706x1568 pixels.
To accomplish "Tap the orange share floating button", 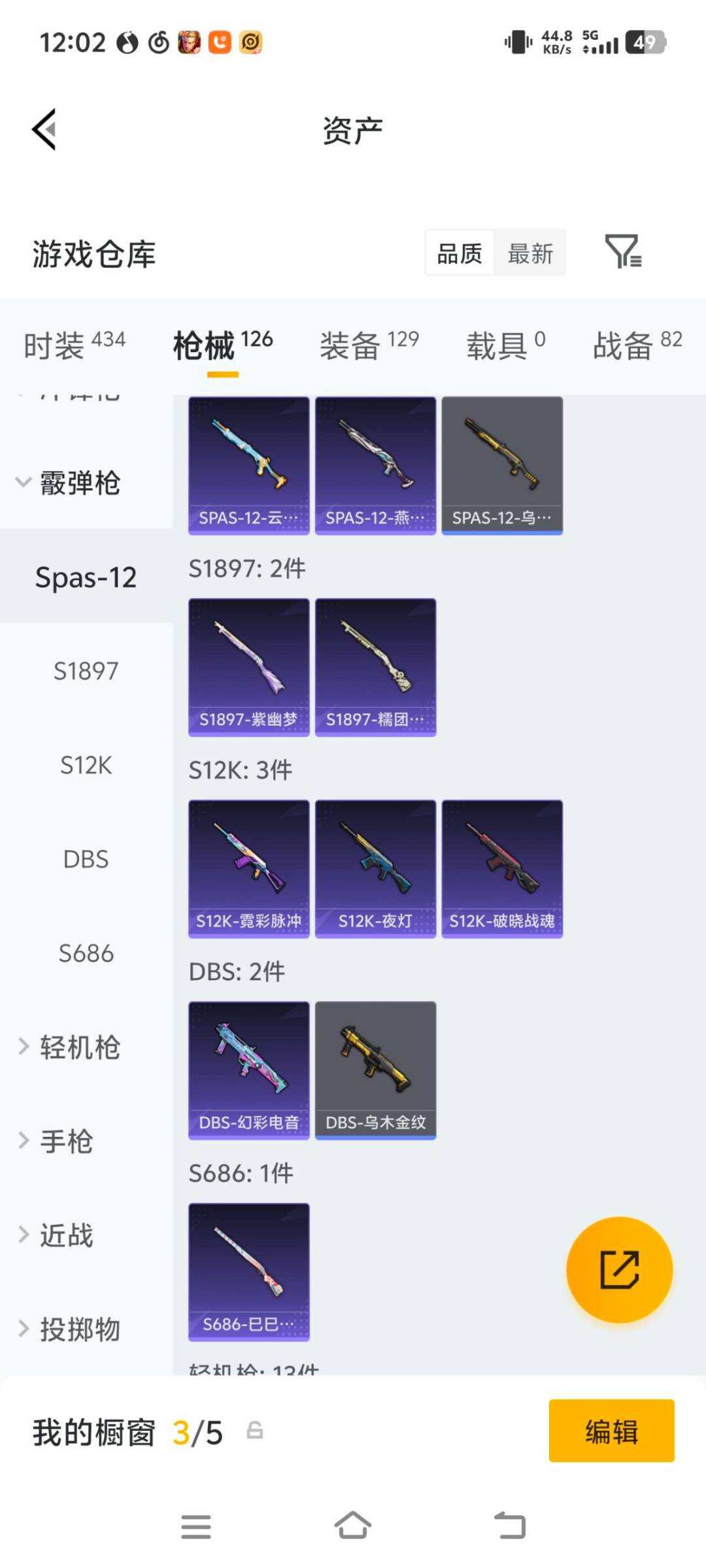I will [619, 1269].
